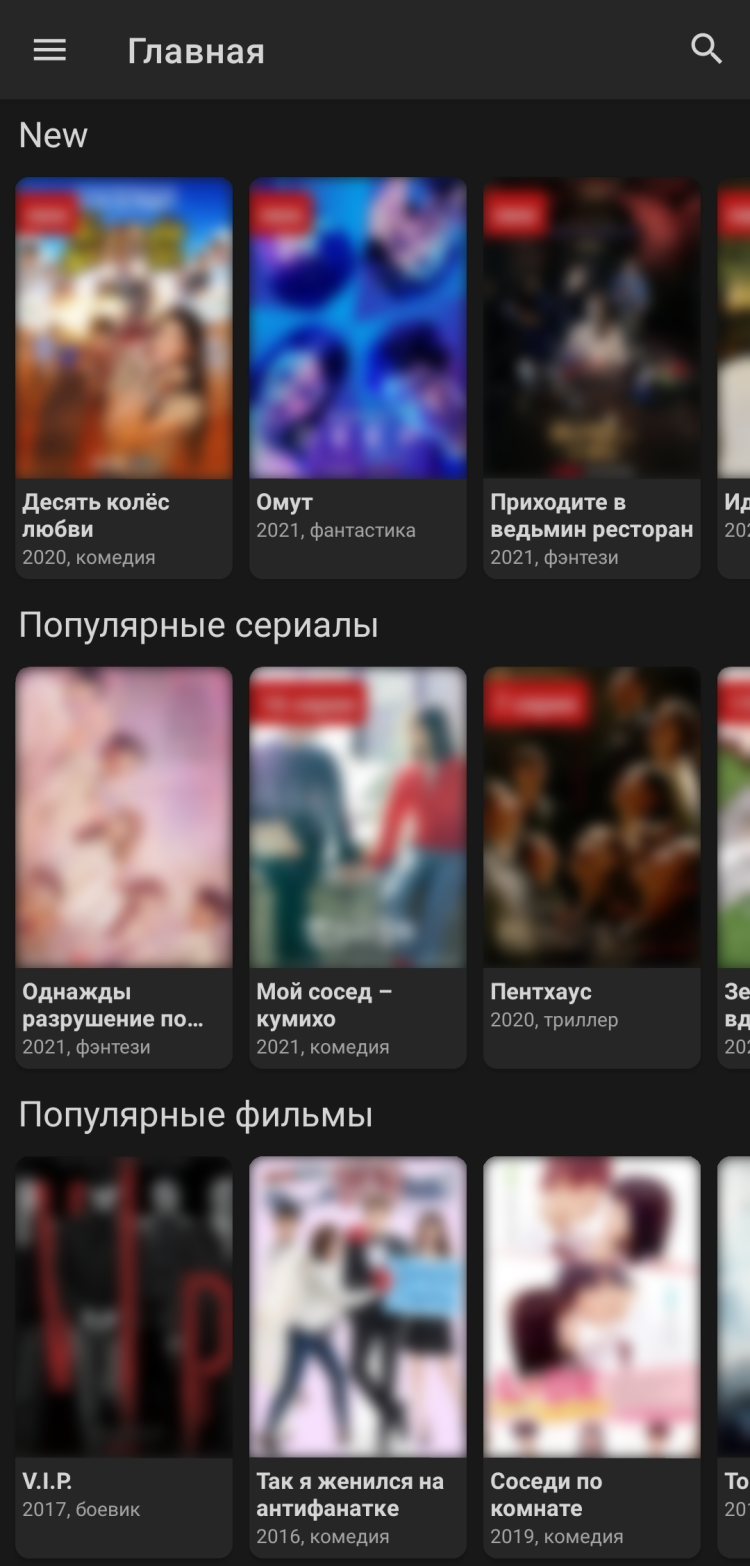Image resolution: width=750 pixels, height=1566 pixels.
Task: Open the navigation drawer menu
Action: pyautogui.click(x=50, y=50)
